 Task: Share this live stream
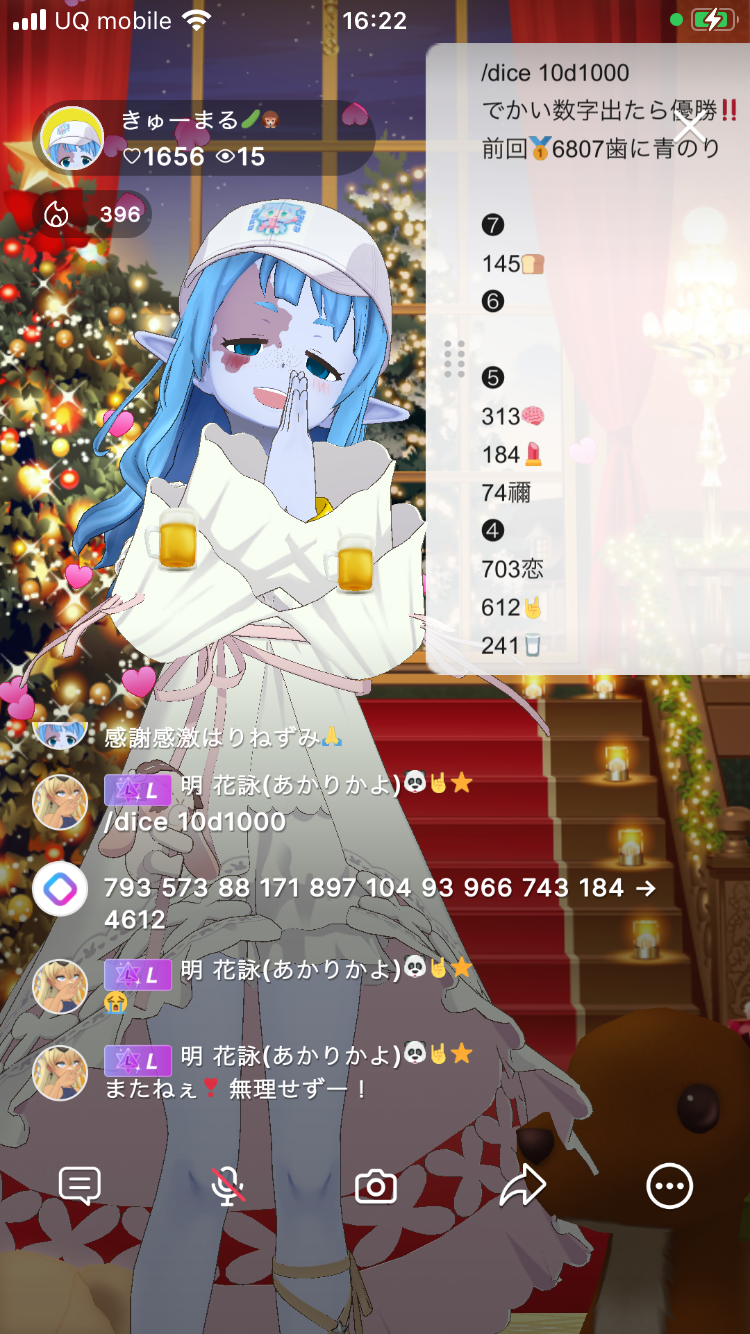(522, 1186)
